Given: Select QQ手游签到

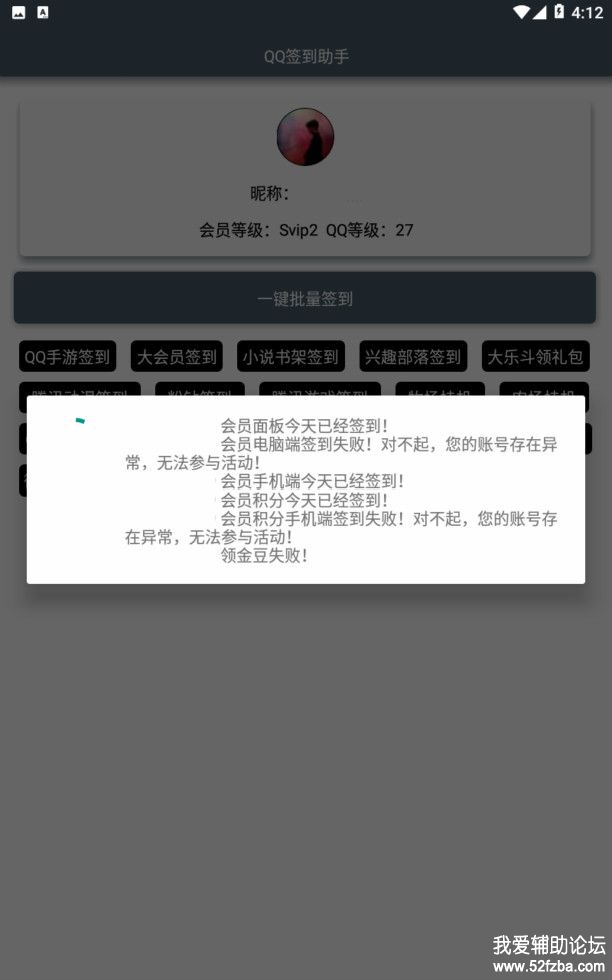Looking at the screenshot, I should tap(68, 357).
